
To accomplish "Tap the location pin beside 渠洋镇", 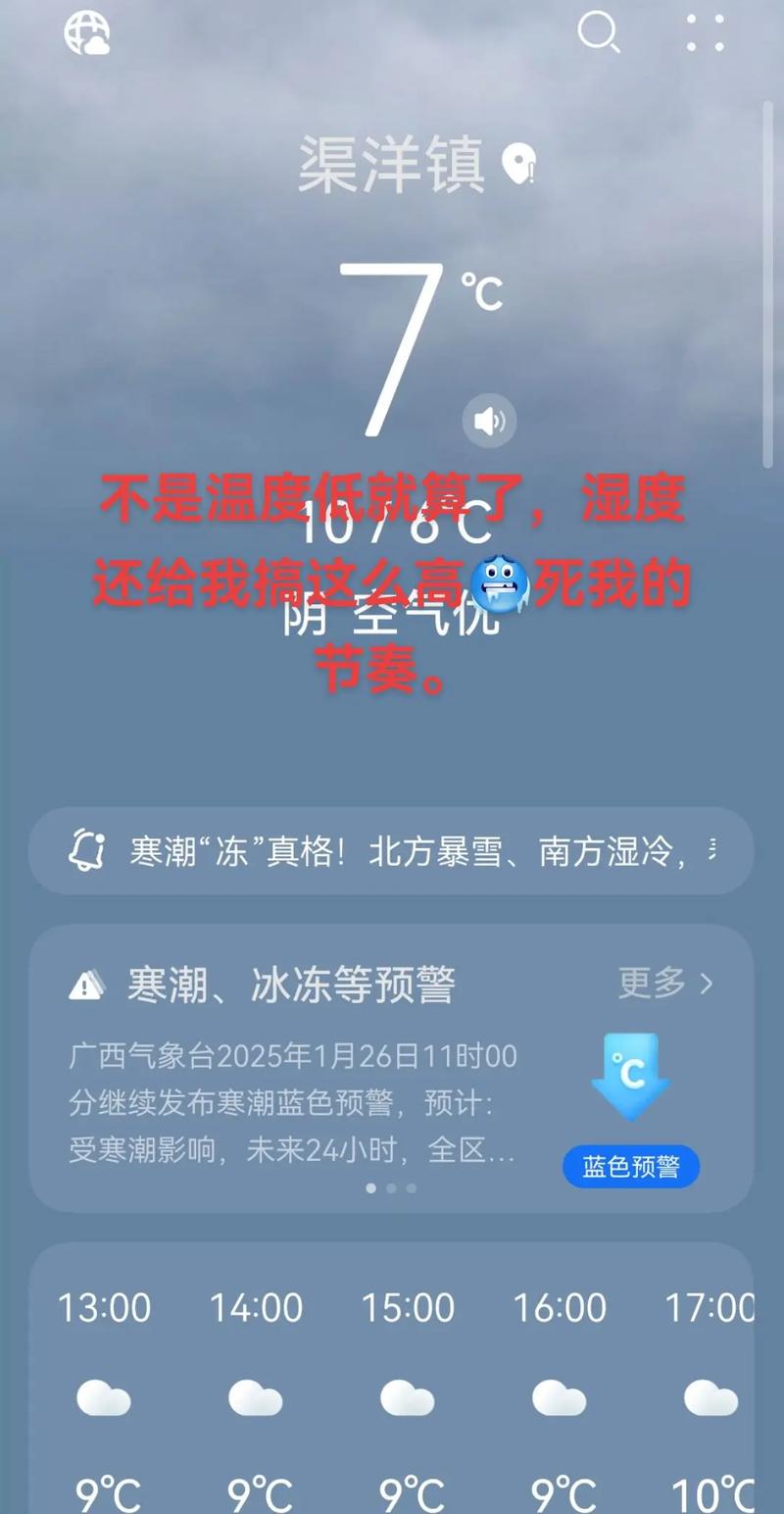I will [517, 162].
